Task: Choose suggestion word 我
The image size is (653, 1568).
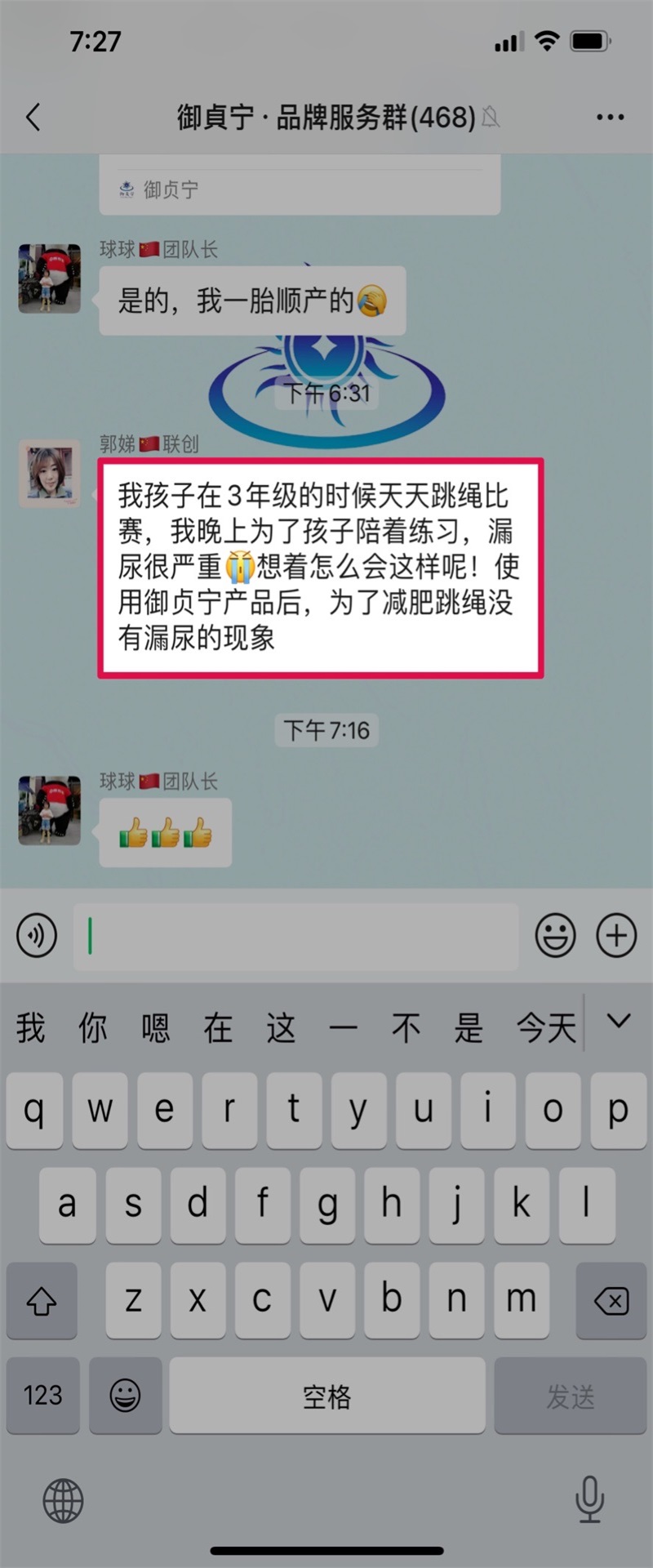Action: [x=31, y=1027]
